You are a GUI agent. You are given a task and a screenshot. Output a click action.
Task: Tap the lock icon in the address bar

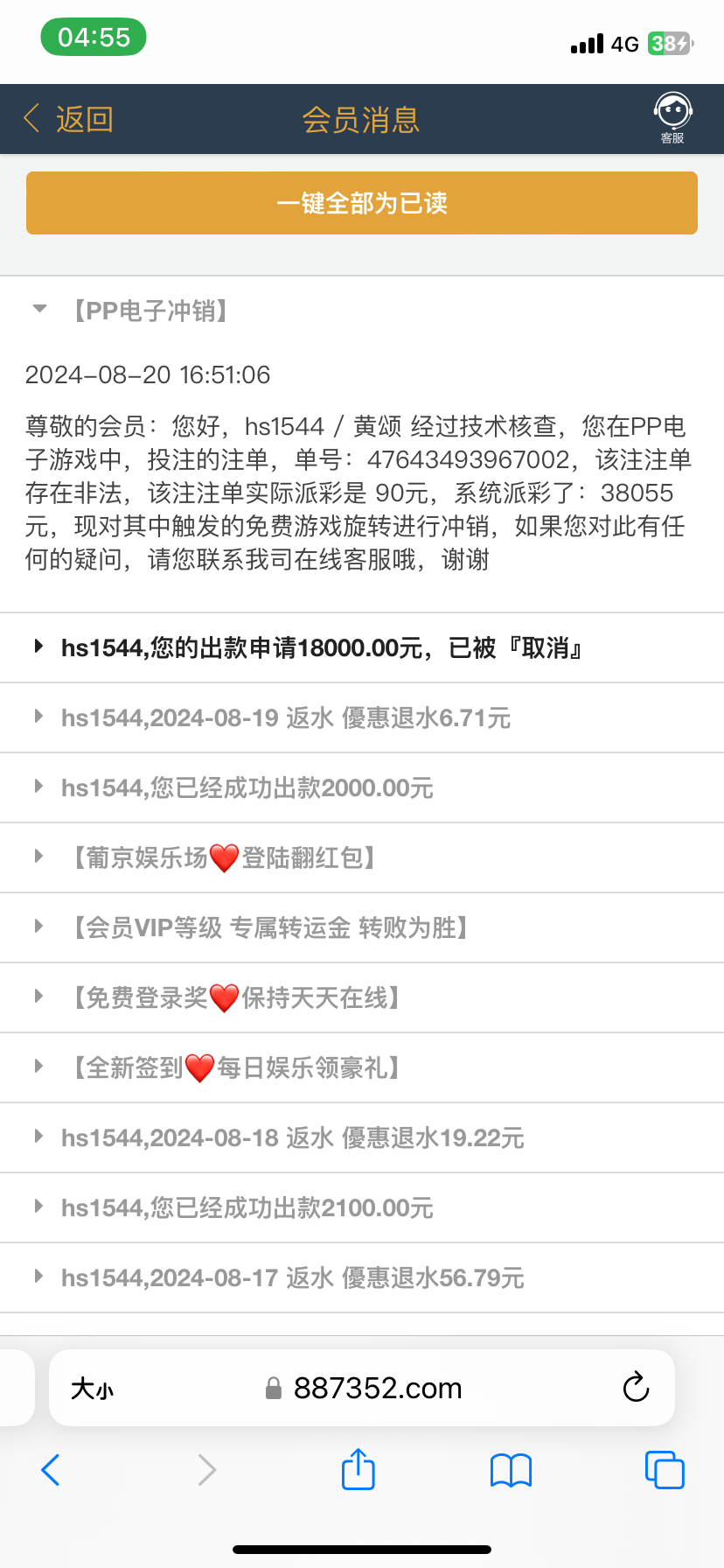(x=273, y=1388)
